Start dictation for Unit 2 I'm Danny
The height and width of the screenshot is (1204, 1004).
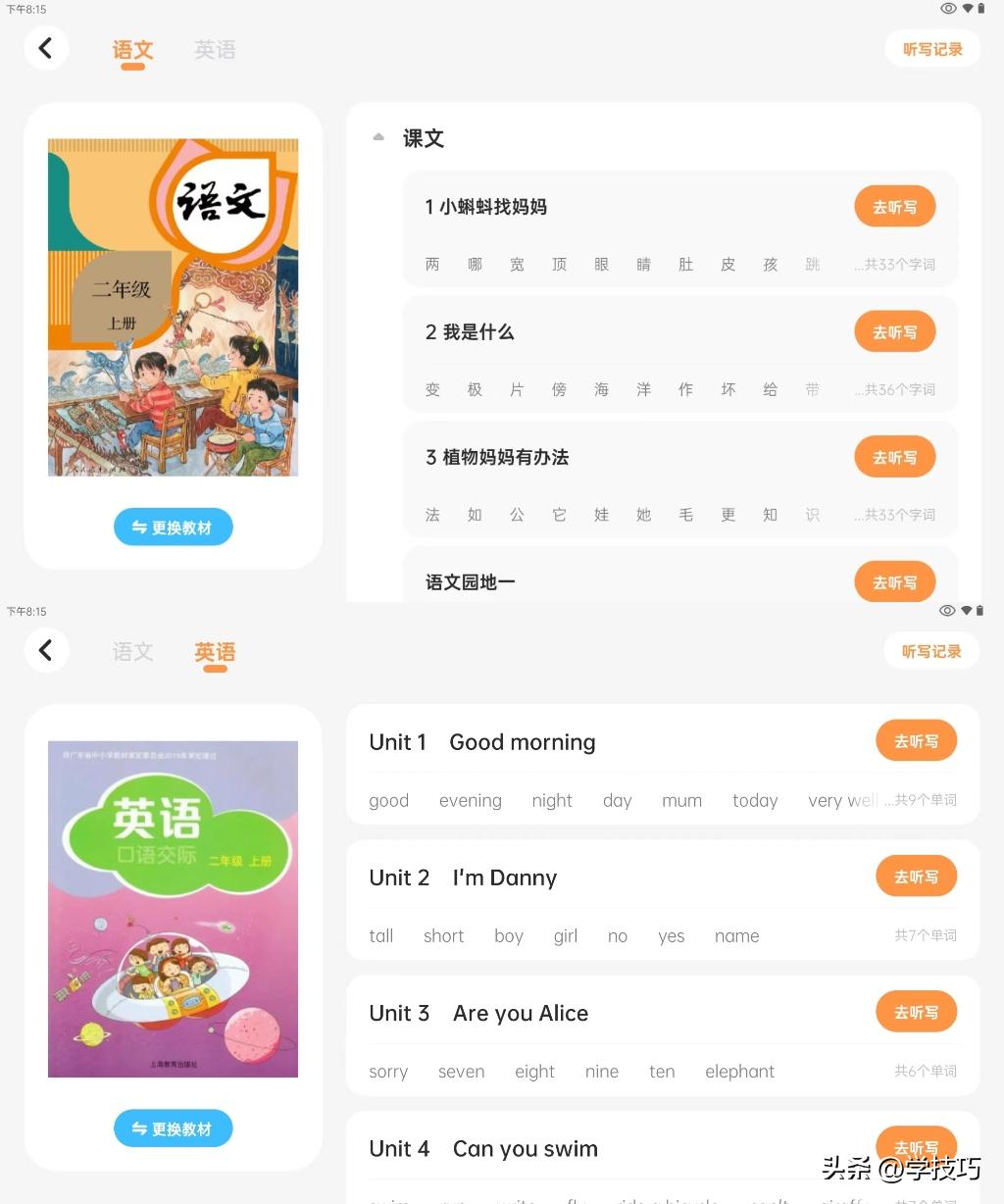click(x=915, y=876)
